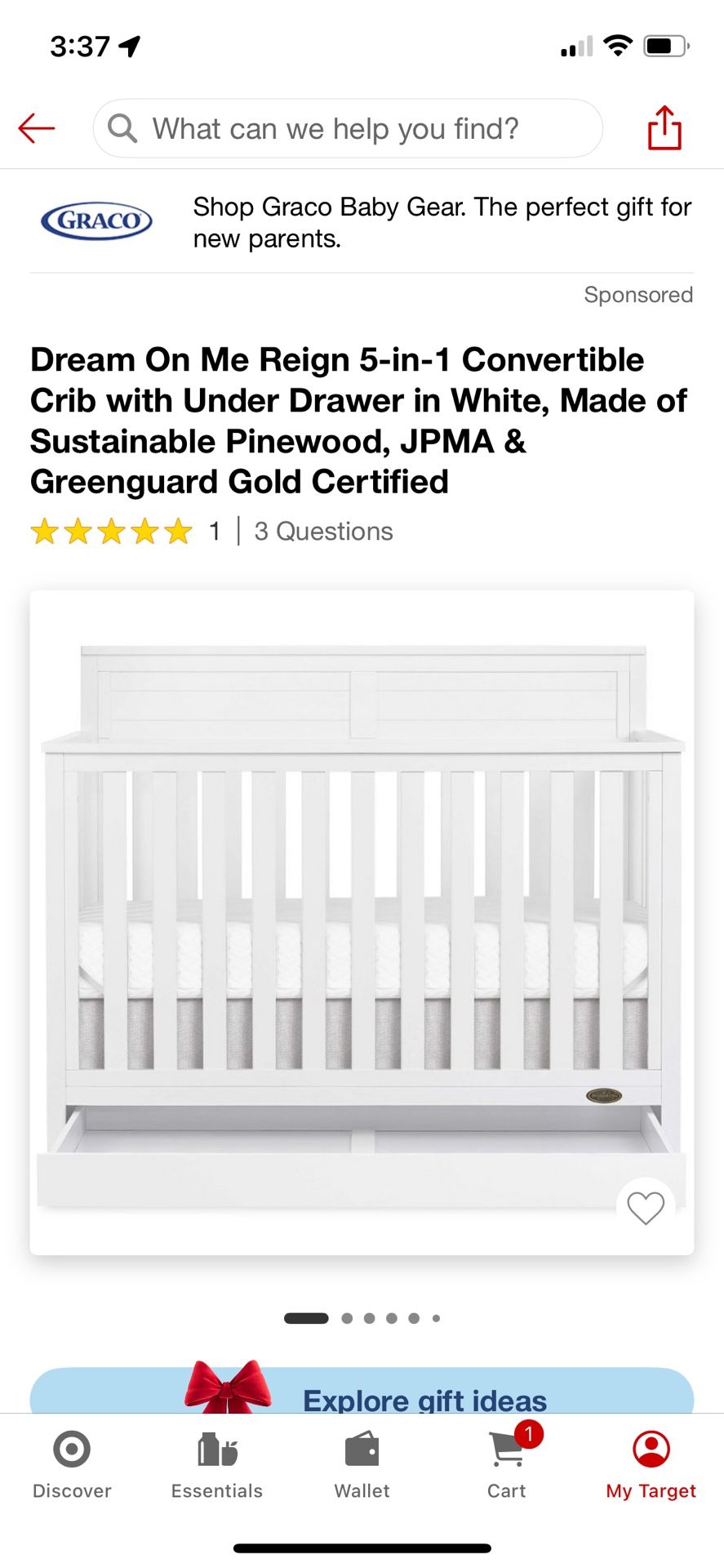Open the 3 Questions section
Image resolution: width=724 pixels, height=1568 pixels.
coord(323,532)
